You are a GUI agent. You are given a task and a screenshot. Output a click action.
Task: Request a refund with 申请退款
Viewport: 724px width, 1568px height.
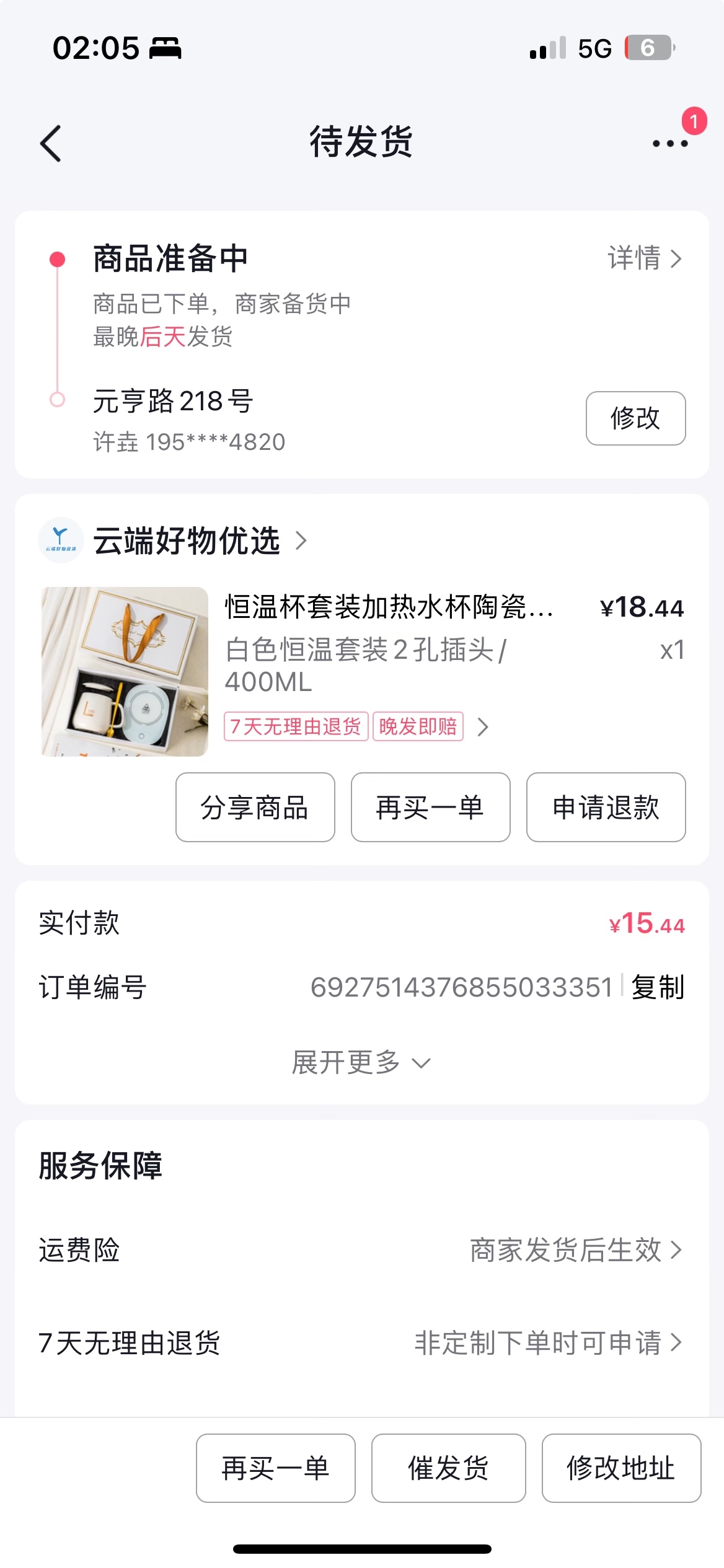606,808
